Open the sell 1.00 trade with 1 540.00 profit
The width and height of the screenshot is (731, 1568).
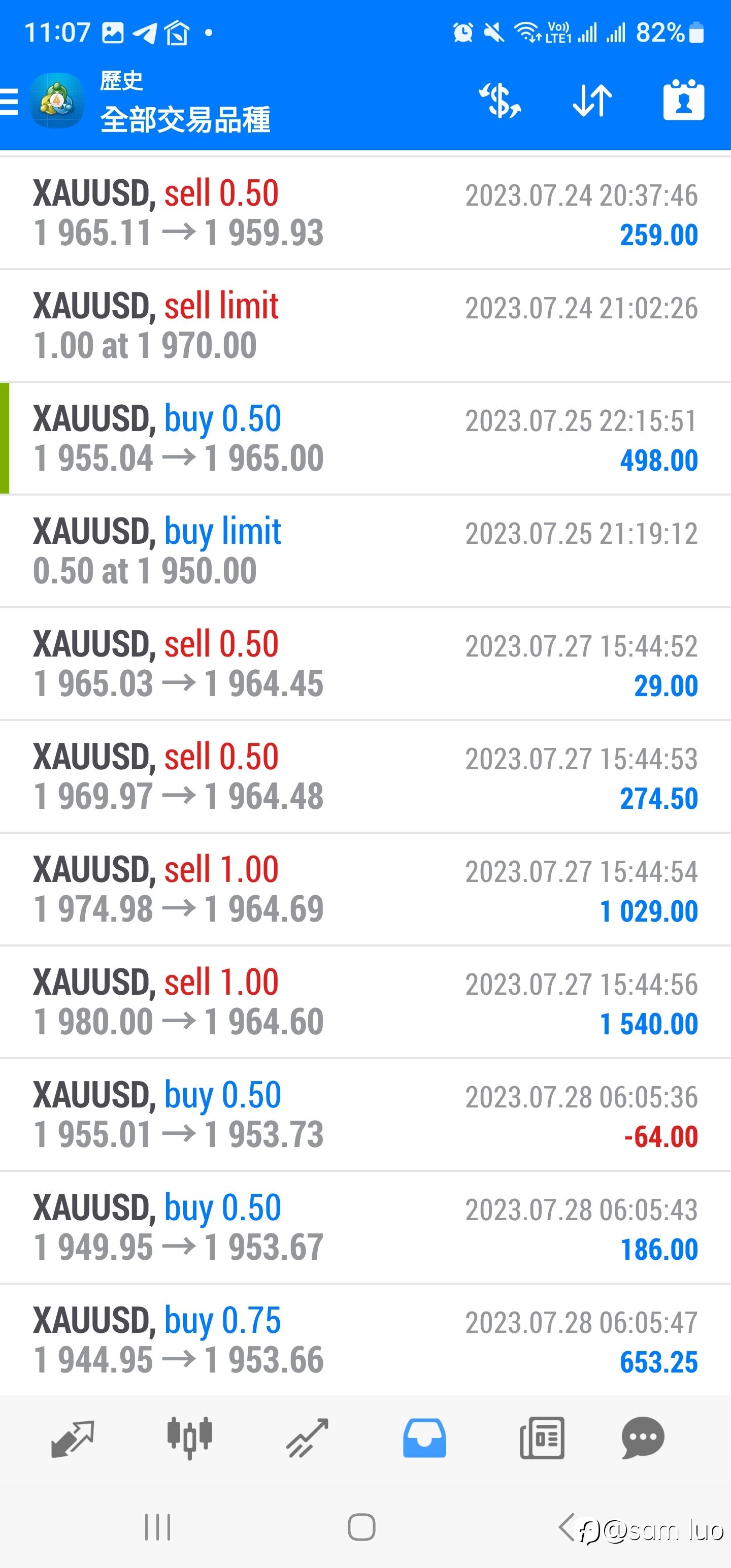point(365,1002)
